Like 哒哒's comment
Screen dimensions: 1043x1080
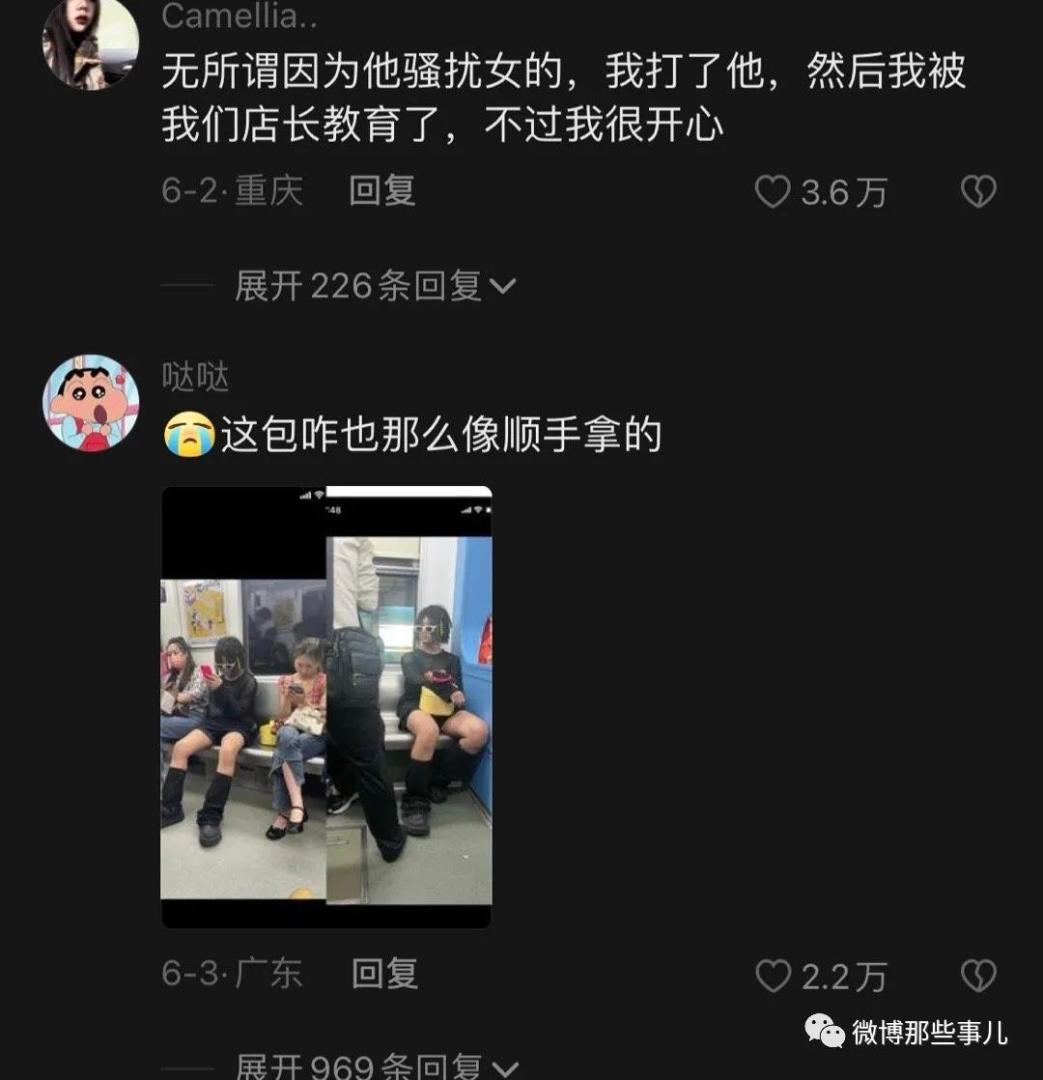click(x=772, y=976)
